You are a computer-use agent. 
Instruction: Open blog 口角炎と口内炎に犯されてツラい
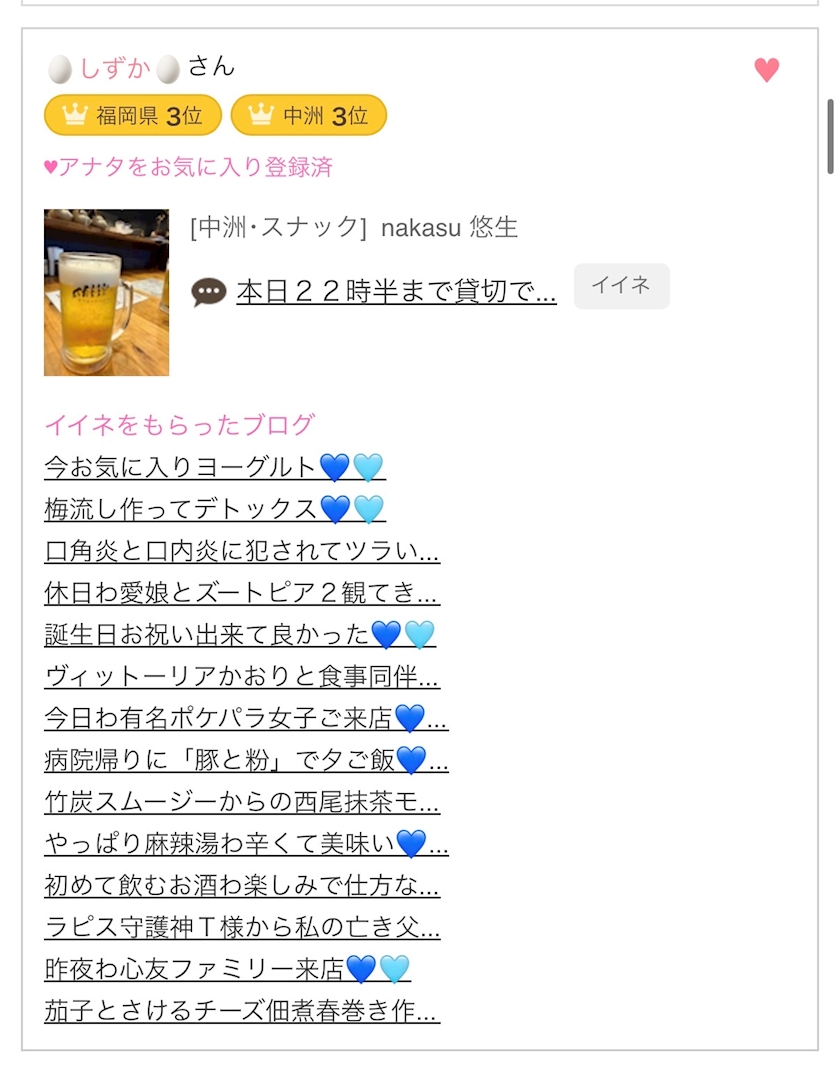(242, 551)
